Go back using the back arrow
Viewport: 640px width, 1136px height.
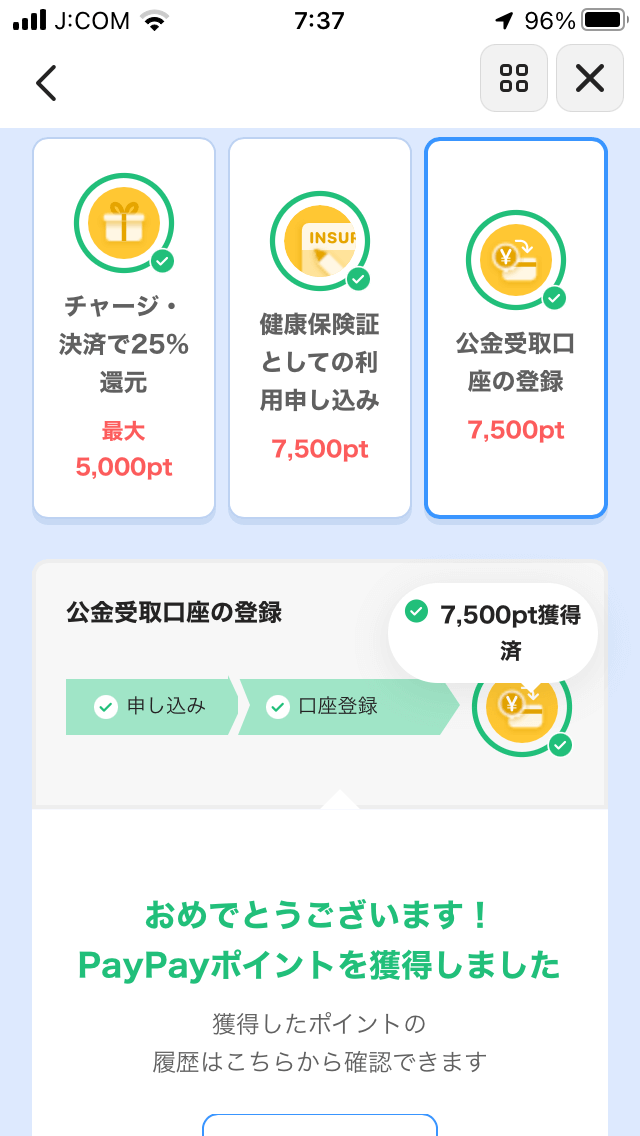(46, 82)
